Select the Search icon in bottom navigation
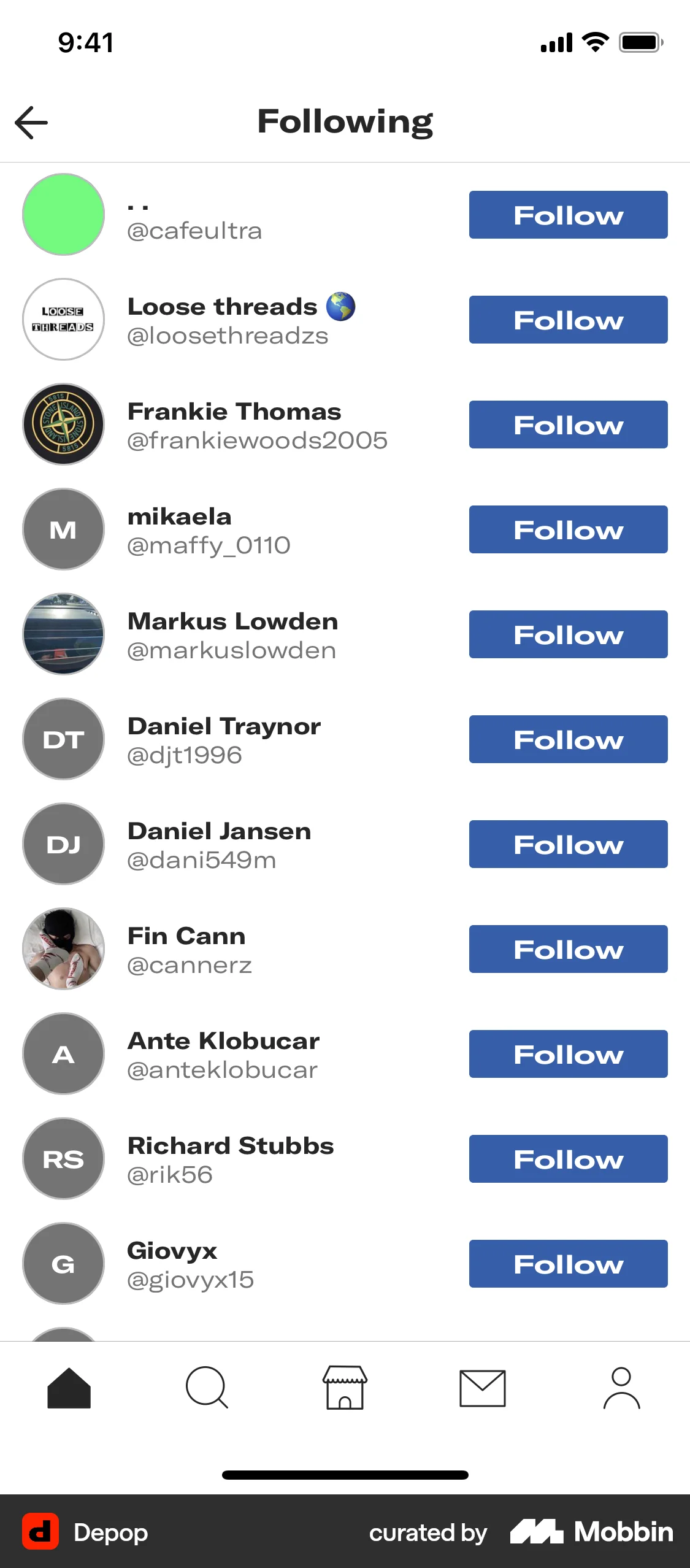The width and height of the screenshot is (690, 1568). [x=207, y=1388]
